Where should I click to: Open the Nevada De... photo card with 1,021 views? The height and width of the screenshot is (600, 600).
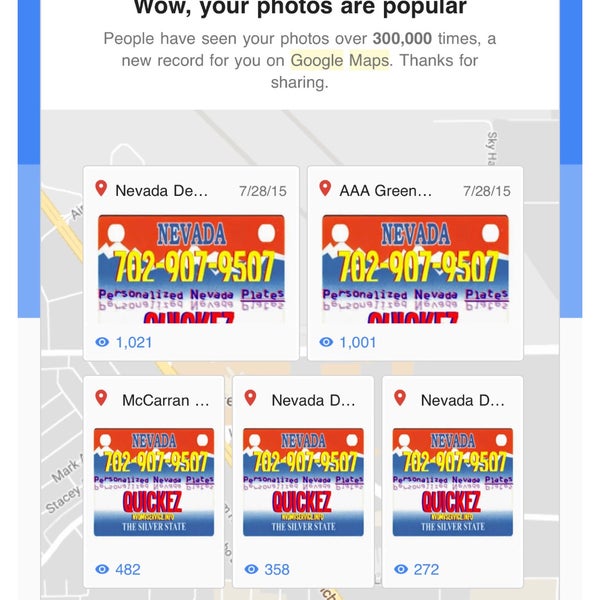point(191,265)
